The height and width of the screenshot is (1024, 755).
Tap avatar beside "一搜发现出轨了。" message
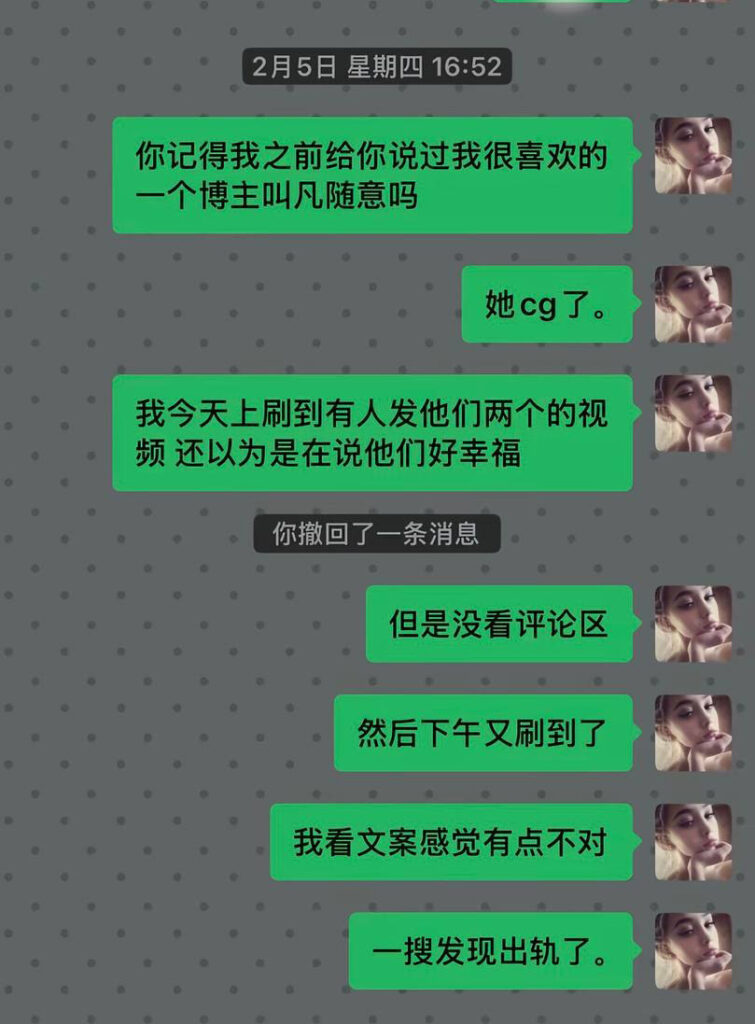(x=693, y=950)
